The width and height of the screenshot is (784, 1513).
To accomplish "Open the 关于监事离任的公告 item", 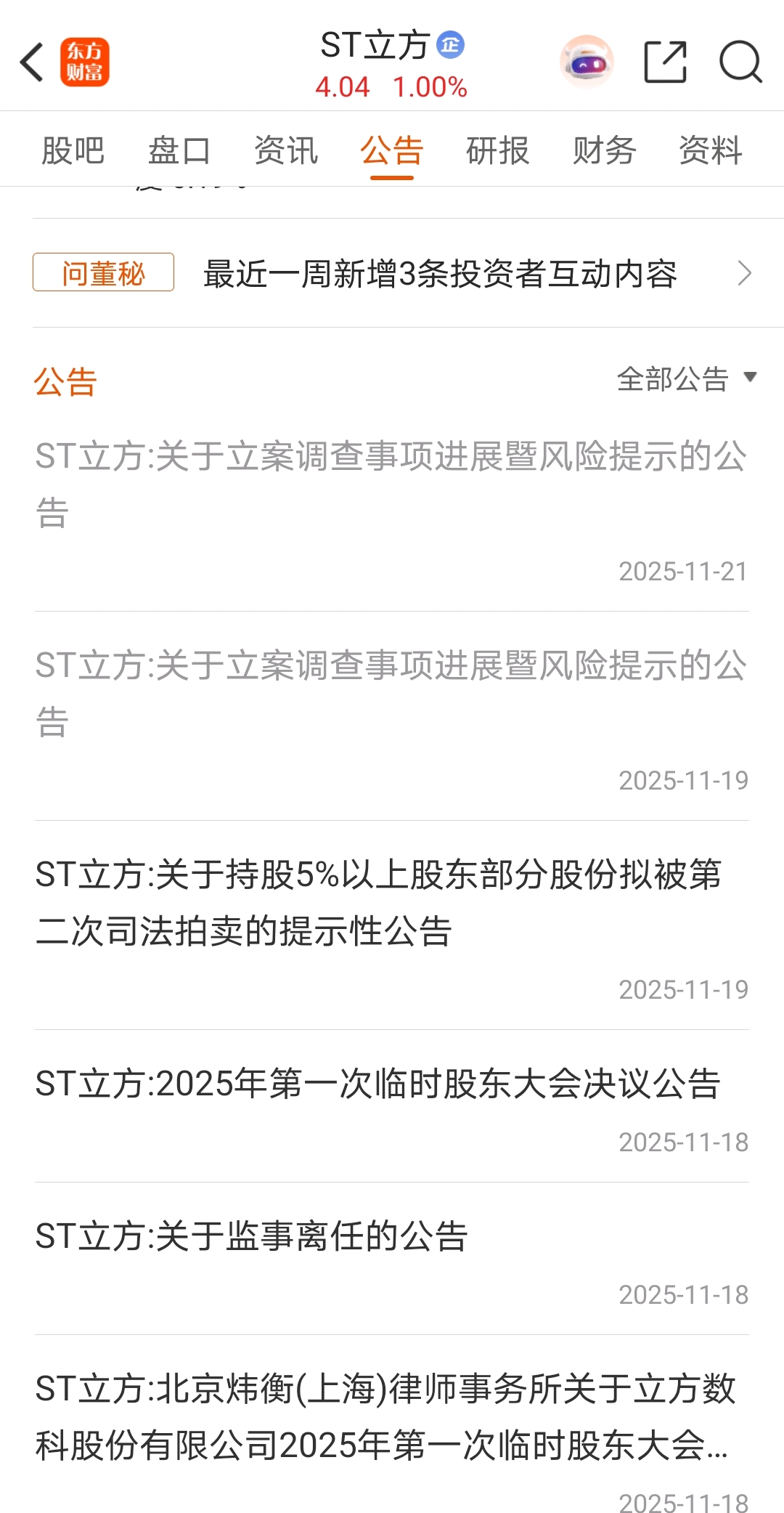I will click(x=392, y=1259).
